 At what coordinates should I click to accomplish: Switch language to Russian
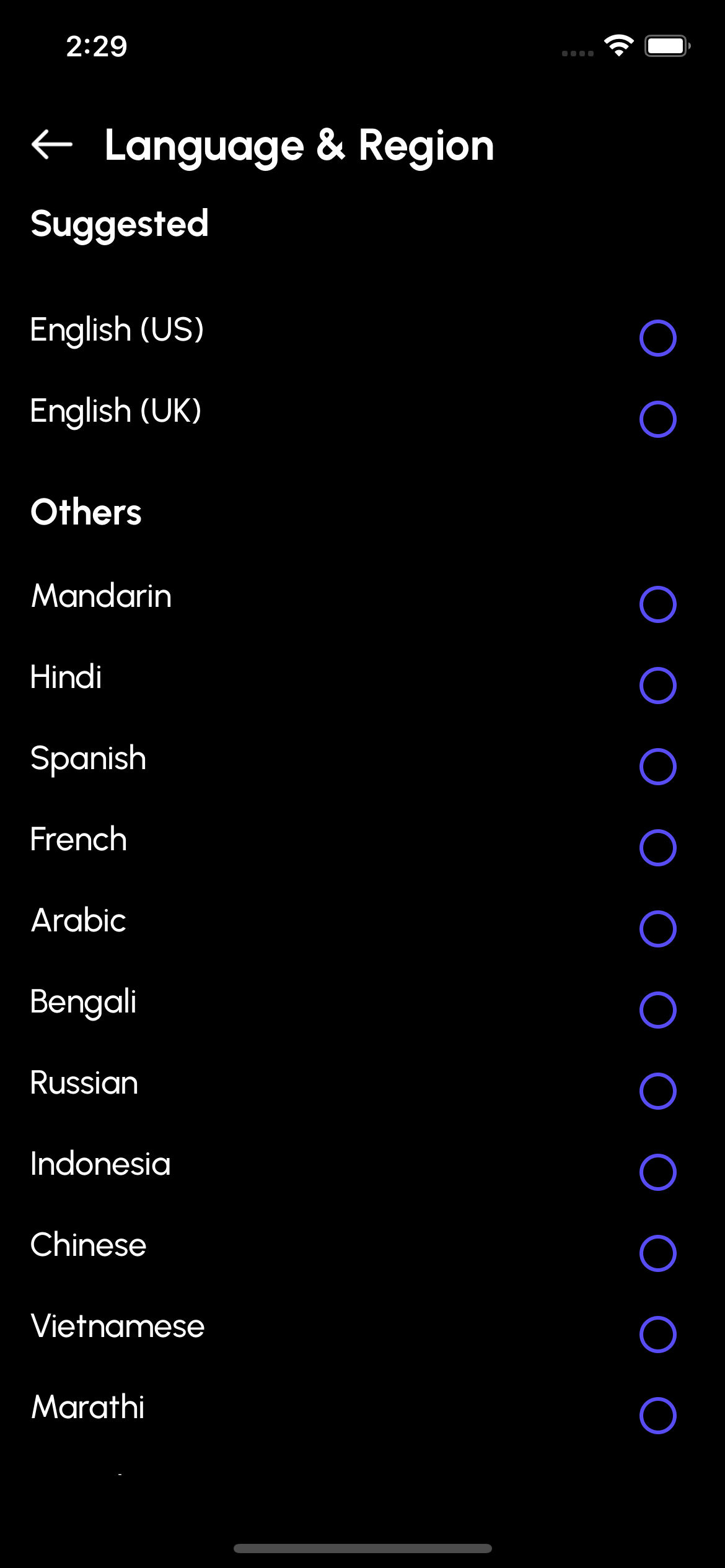657,1091
